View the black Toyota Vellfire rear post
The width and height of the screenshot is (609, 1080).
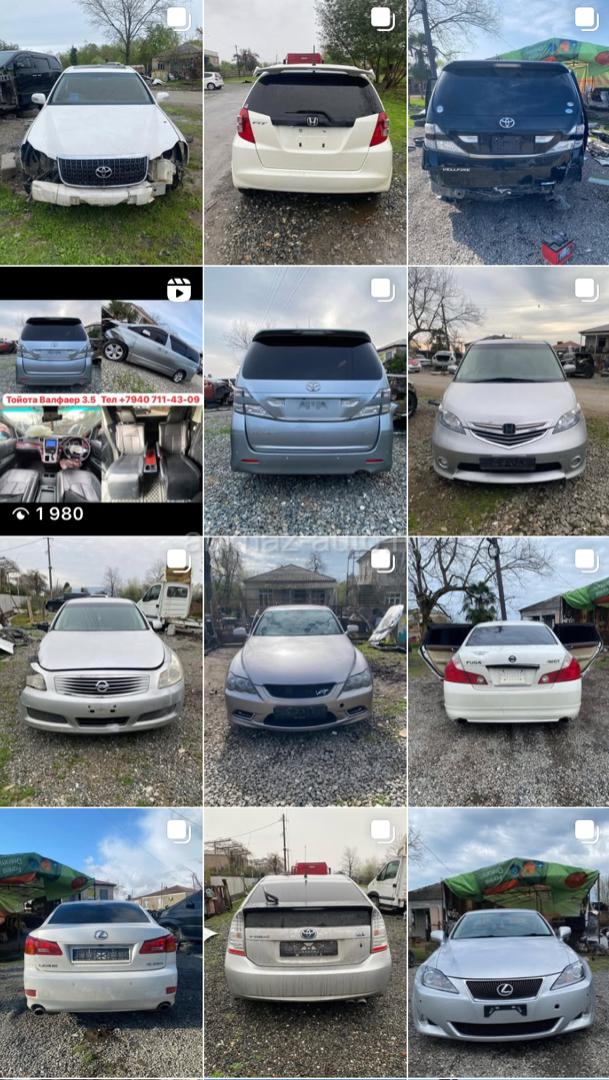pos(509,132)
